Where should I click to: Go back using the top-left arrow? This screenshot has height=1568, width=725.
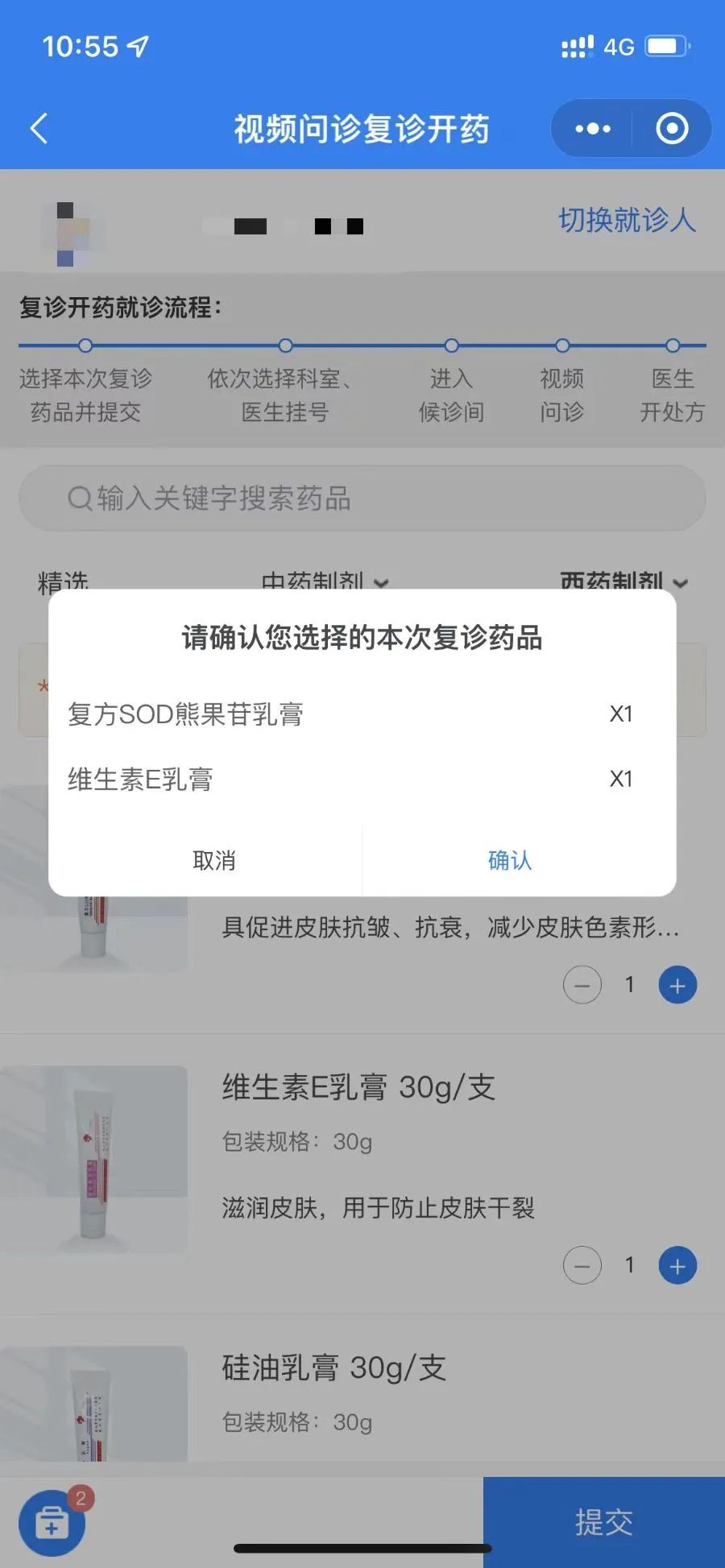pos(39,129)
